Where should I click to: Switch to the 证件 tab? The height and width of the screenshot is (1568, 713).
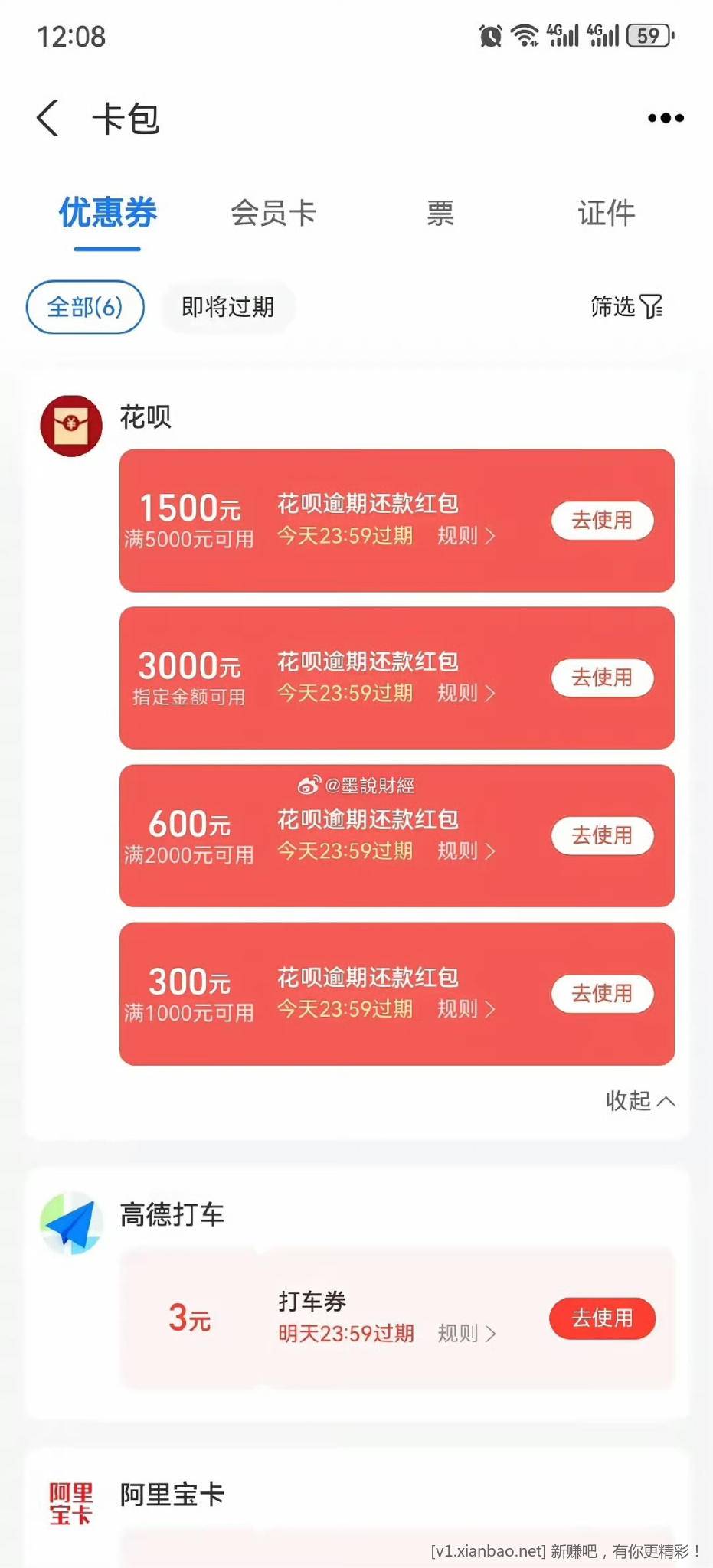pos(606,213)
